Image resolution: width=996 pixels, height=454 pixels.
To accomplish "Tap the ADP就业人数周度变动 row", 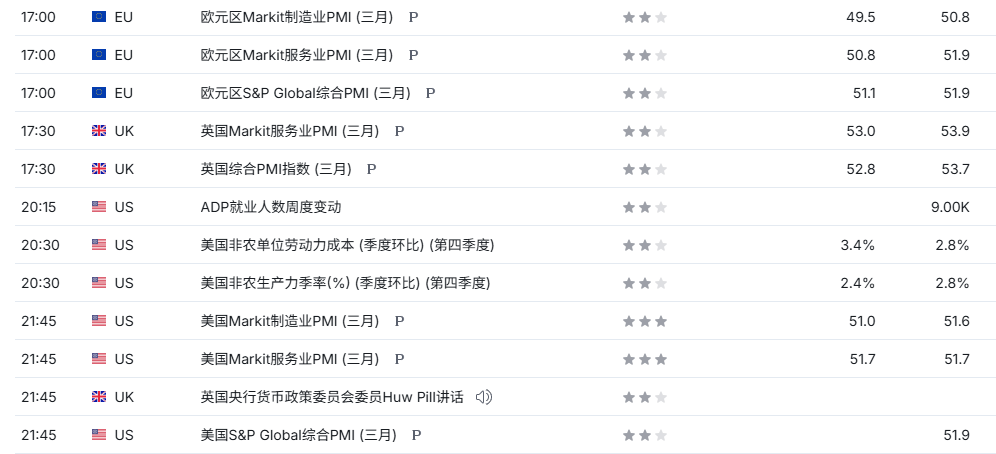I will 271,207.
